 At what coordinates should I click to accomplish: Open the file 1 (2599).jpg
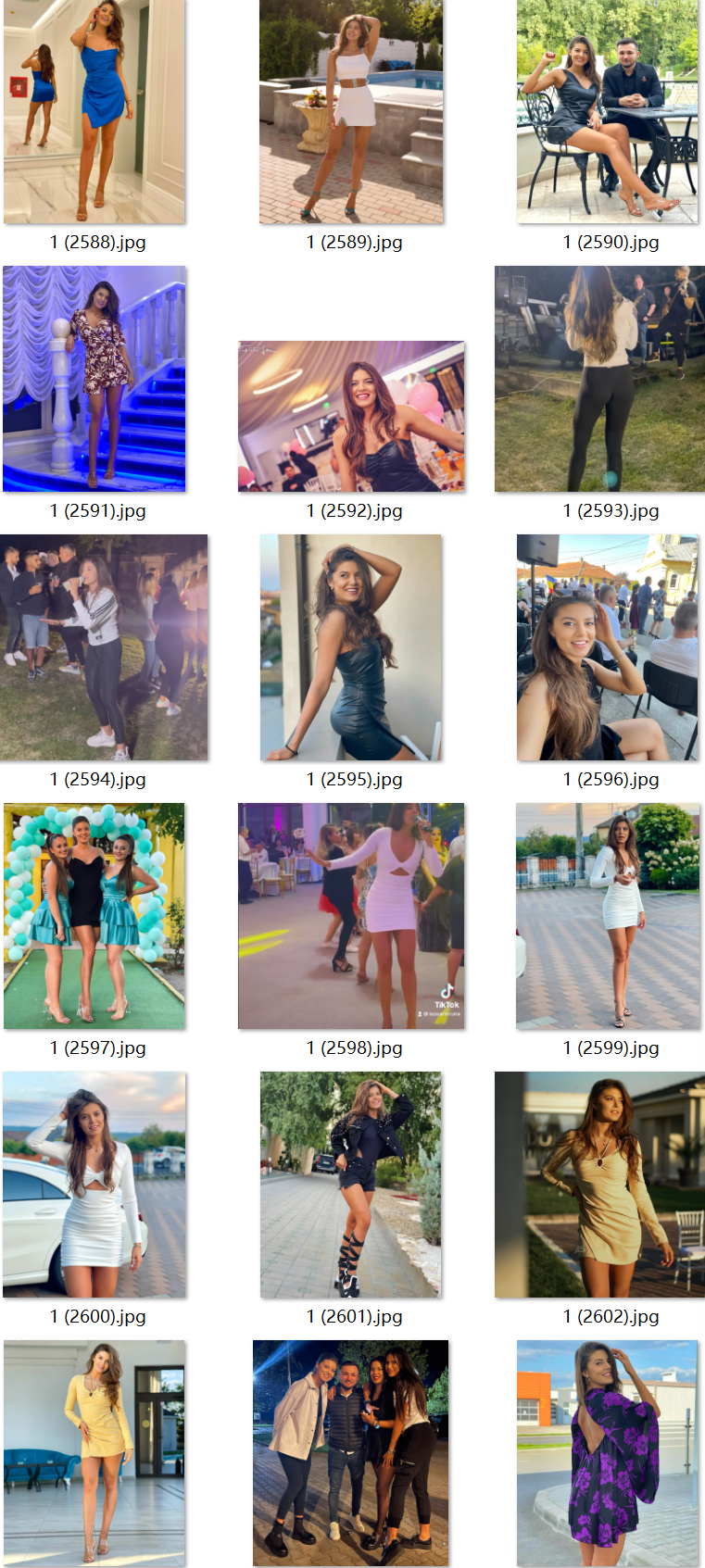[608, 916]
